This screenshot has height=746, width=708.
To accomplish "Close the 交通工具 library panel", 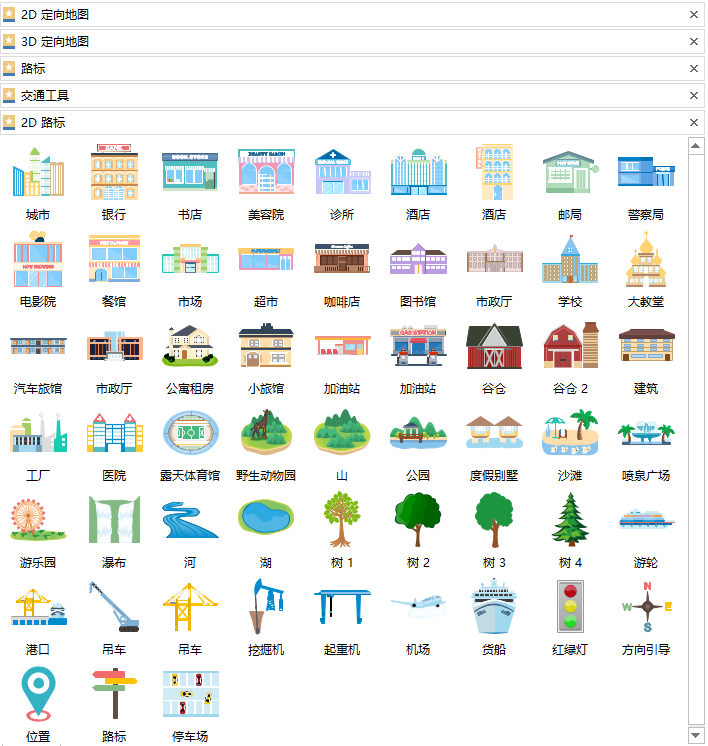I will coord(694,96).
